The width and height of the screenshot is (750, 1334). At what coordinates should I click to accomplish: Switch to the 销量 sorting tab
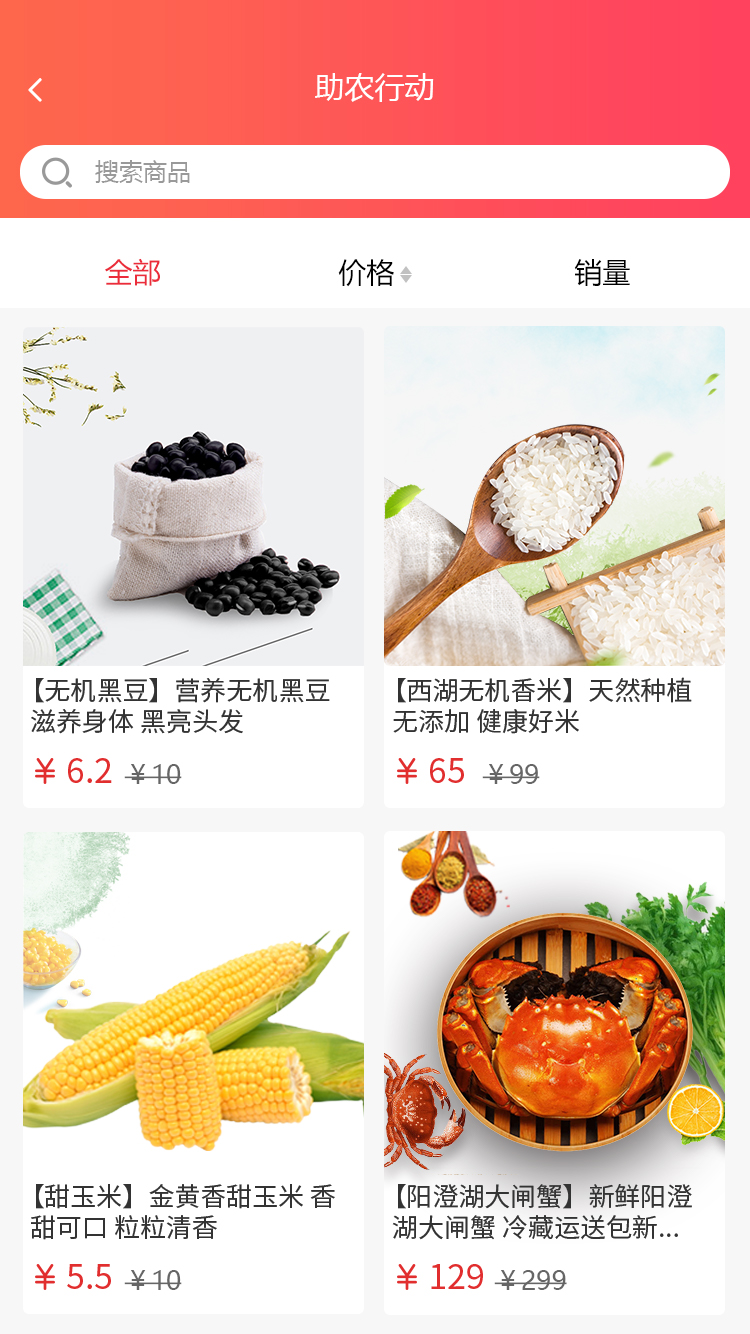pos(602,271)
